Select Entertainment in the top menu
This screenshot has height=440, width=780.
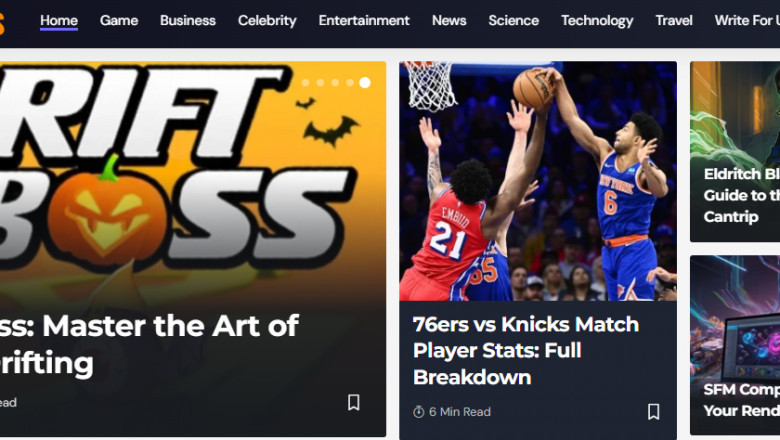[x=364, y=20]
